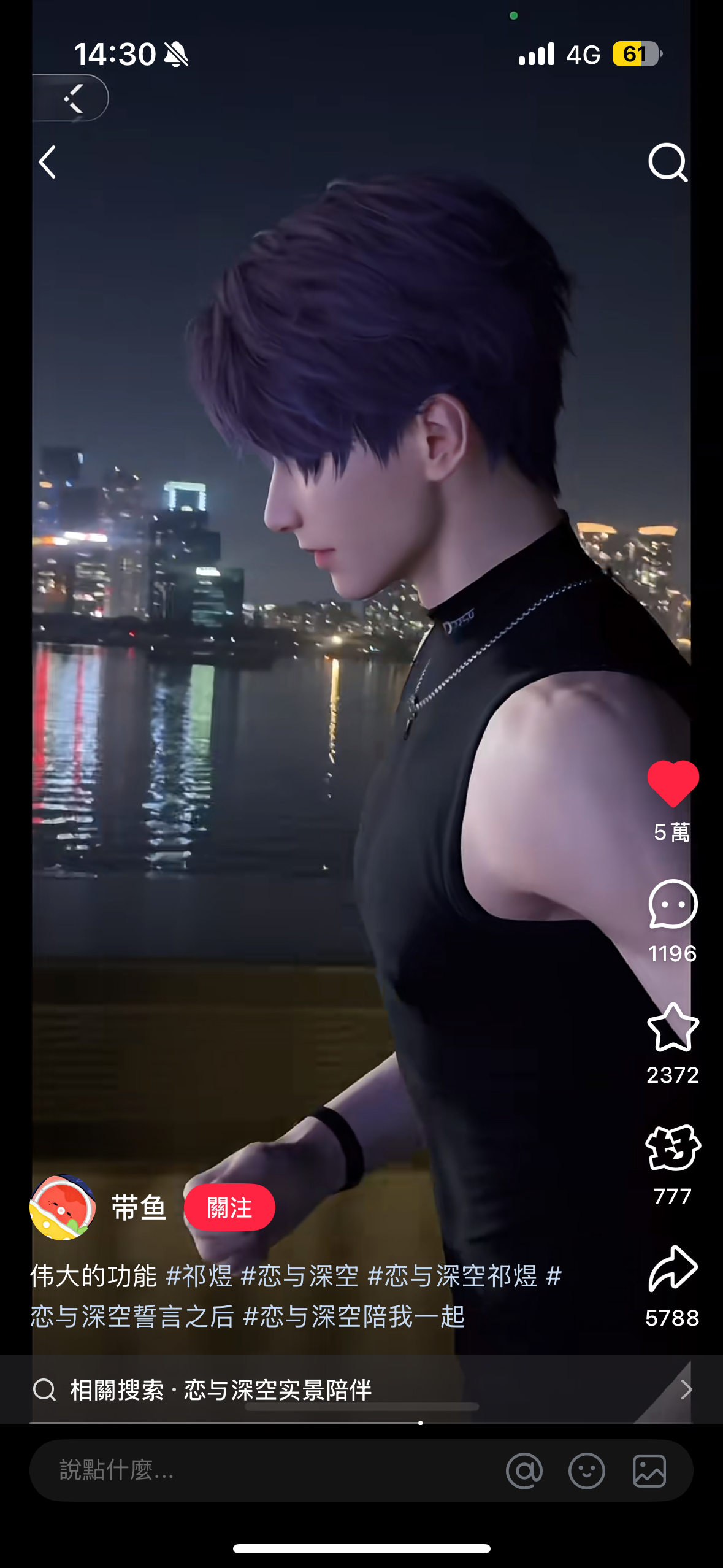Open the #恋与深空陪我一起 hashtag
Image resolution: width=723 pixels, height=1568 pixels.
[354, 1316]
